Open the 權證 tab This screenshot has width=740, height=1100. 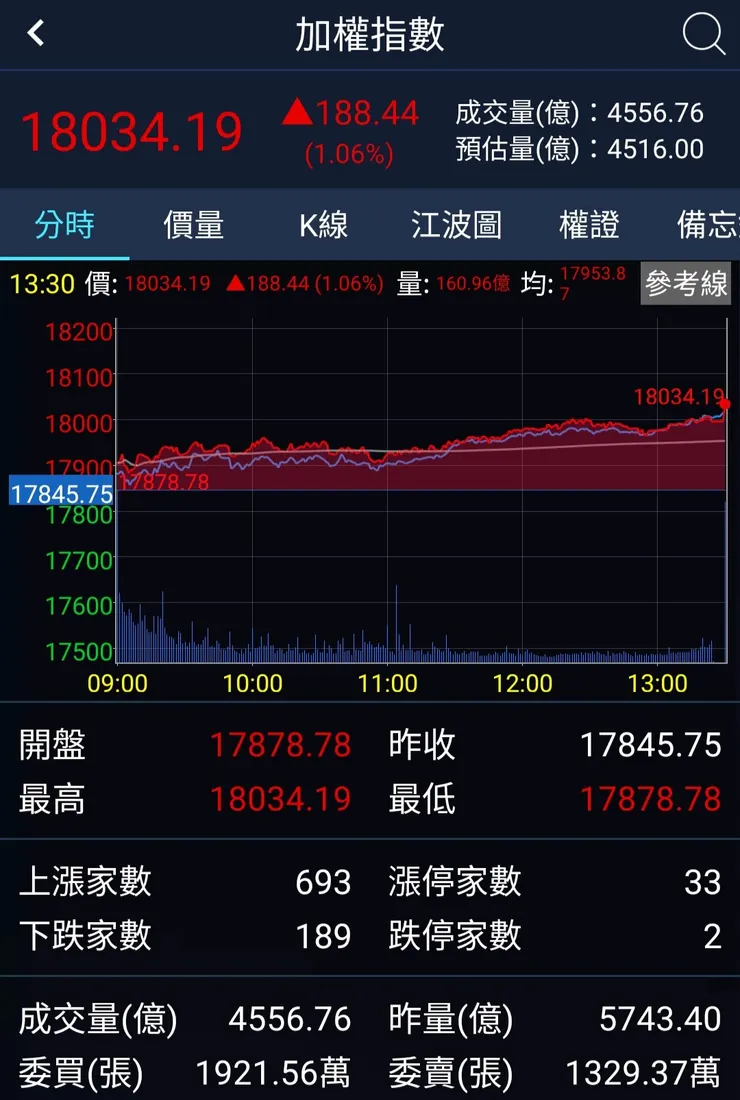(588, 225)
